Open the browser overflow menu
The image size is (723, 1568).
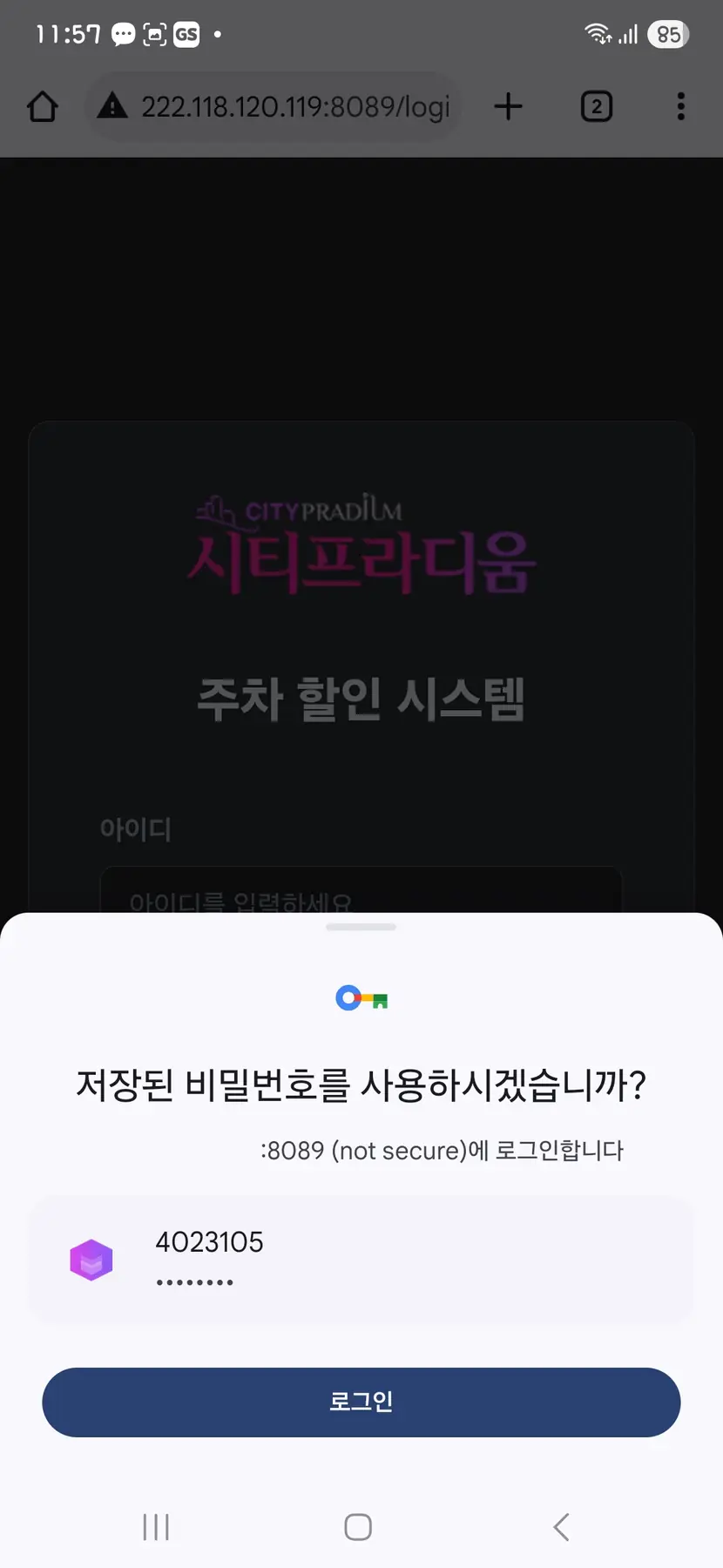tap(680, 107)
